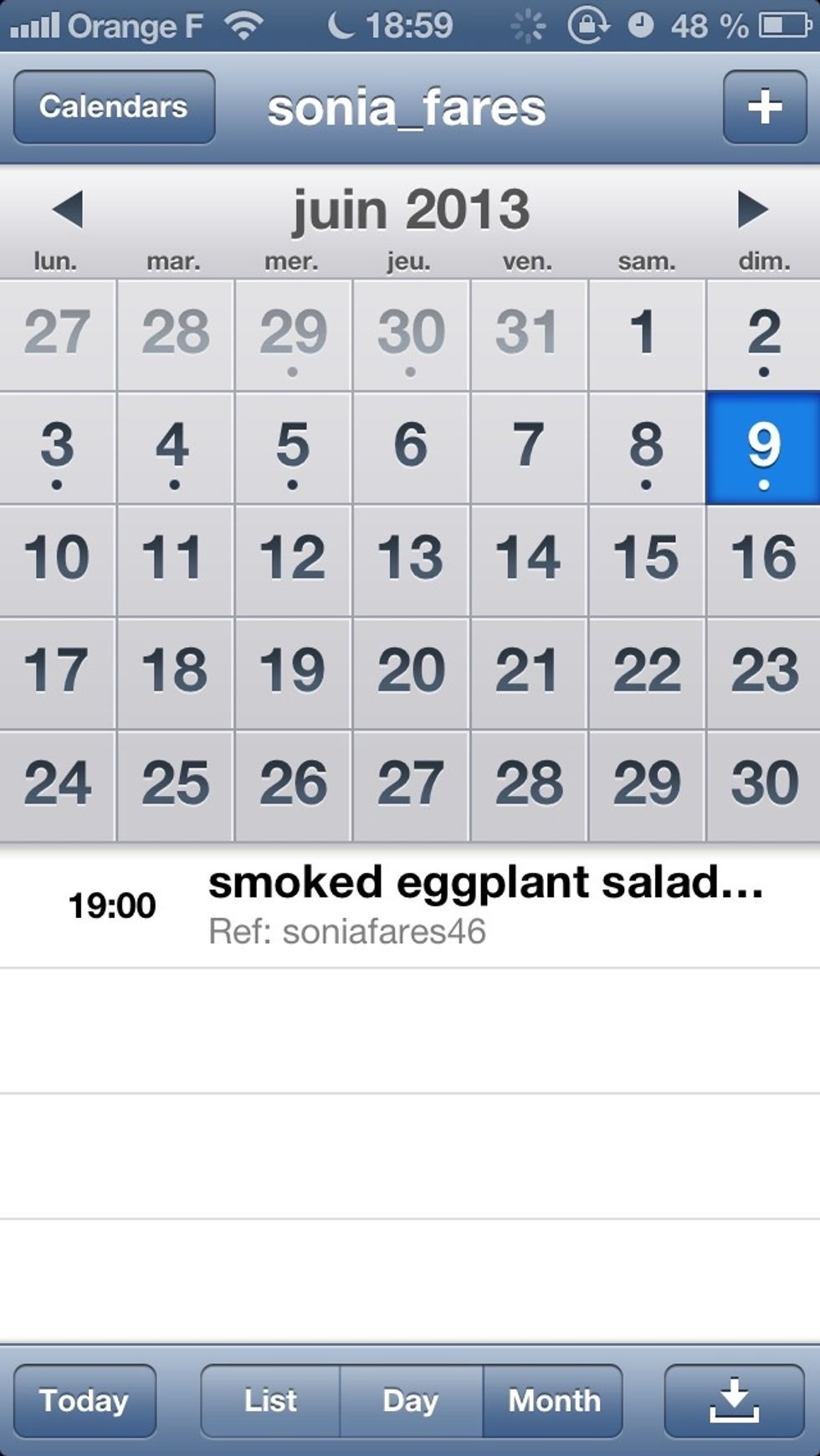The image size is (820, 1456).
Task: Select June 4 on the calendar
Action: point(175,448)
